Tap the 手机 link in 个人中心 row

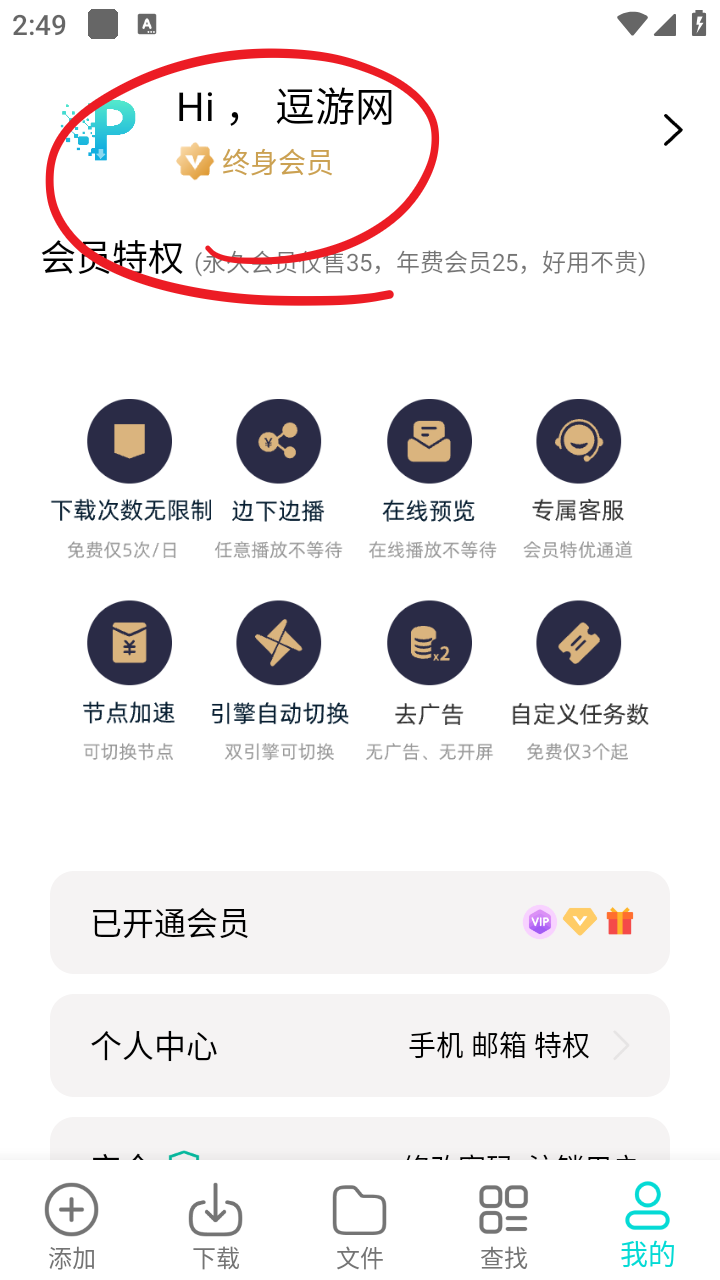pyautogui.click(x=436, y=1045)
